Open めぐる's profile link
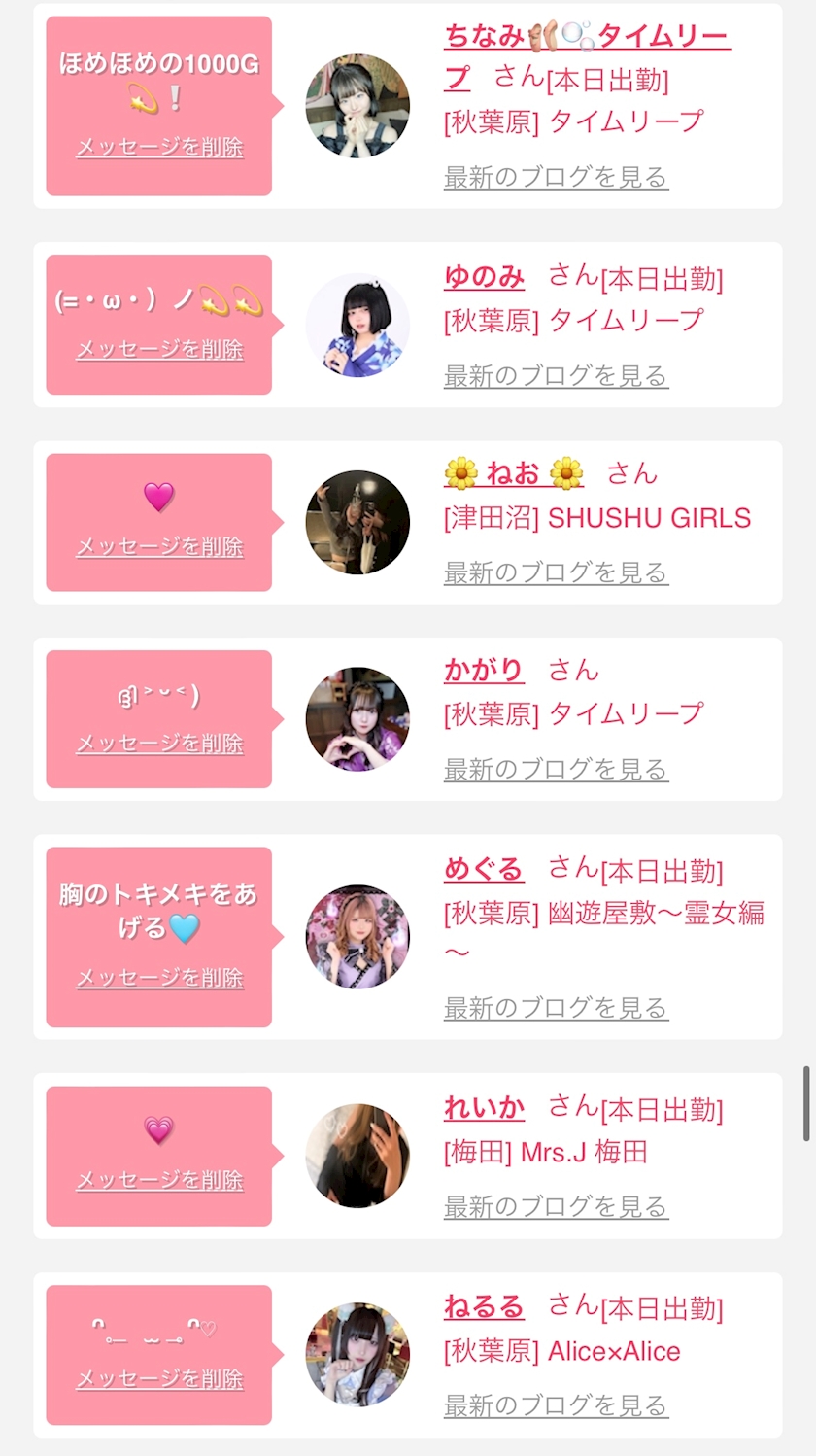 [x=484, y=869]
